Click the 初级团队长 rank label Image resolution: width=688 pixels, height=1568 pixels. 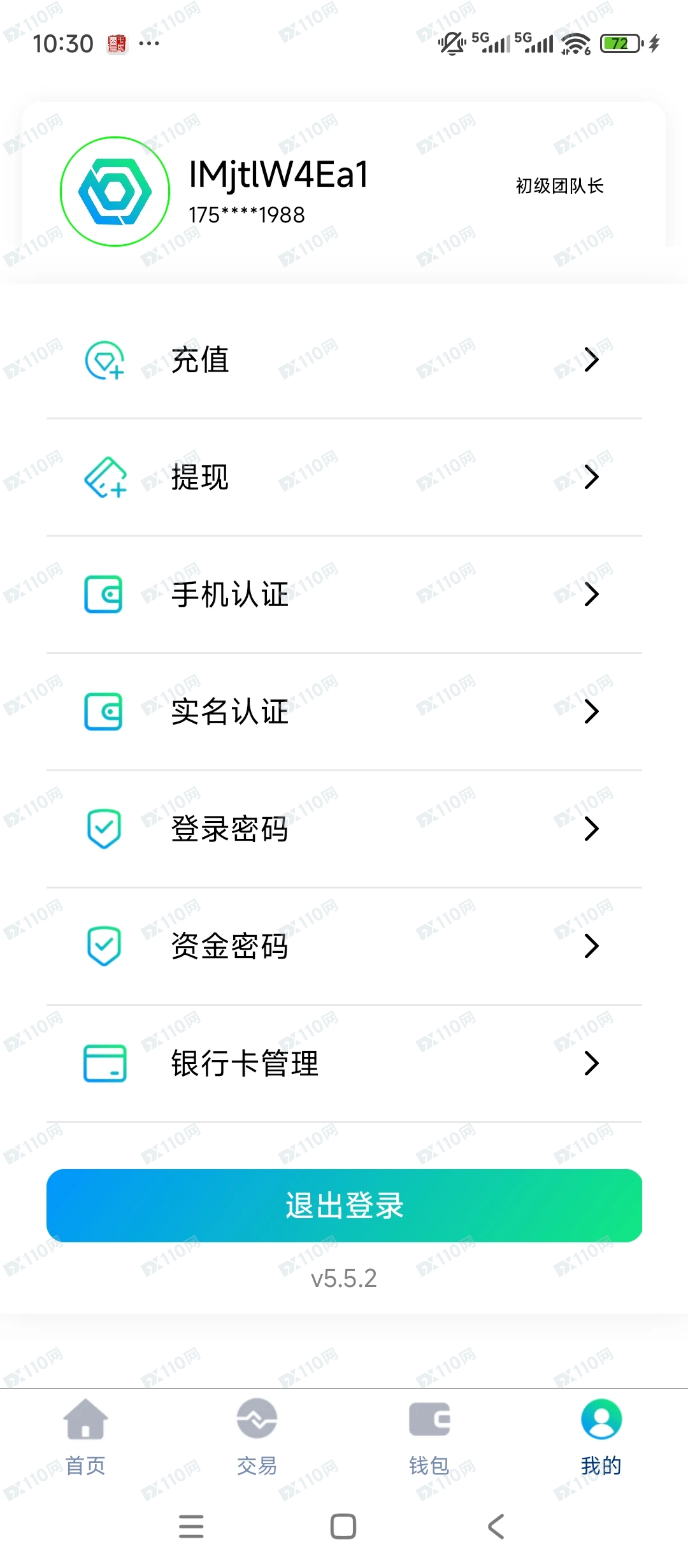pyautogui.click(x=560, y=185)
